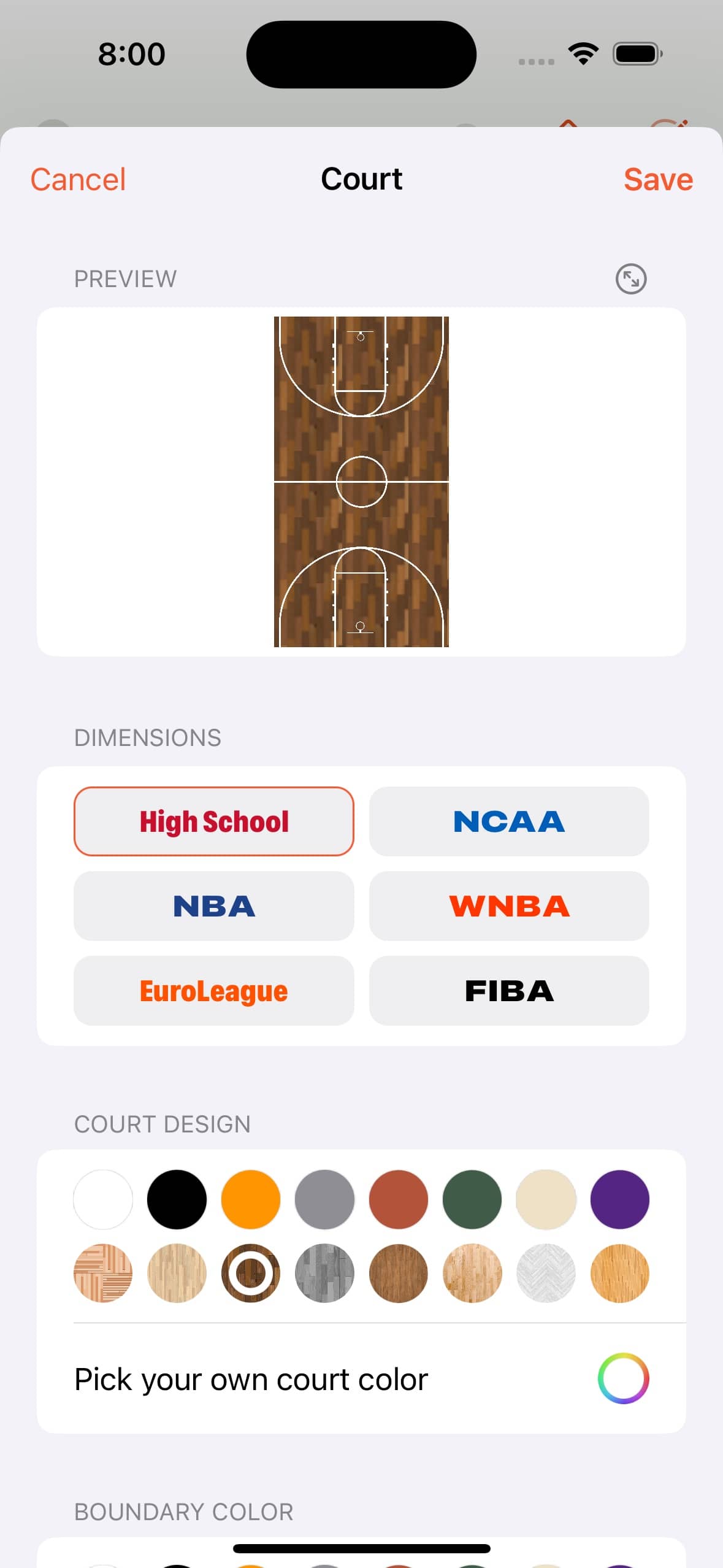Save the court settings

658,180
